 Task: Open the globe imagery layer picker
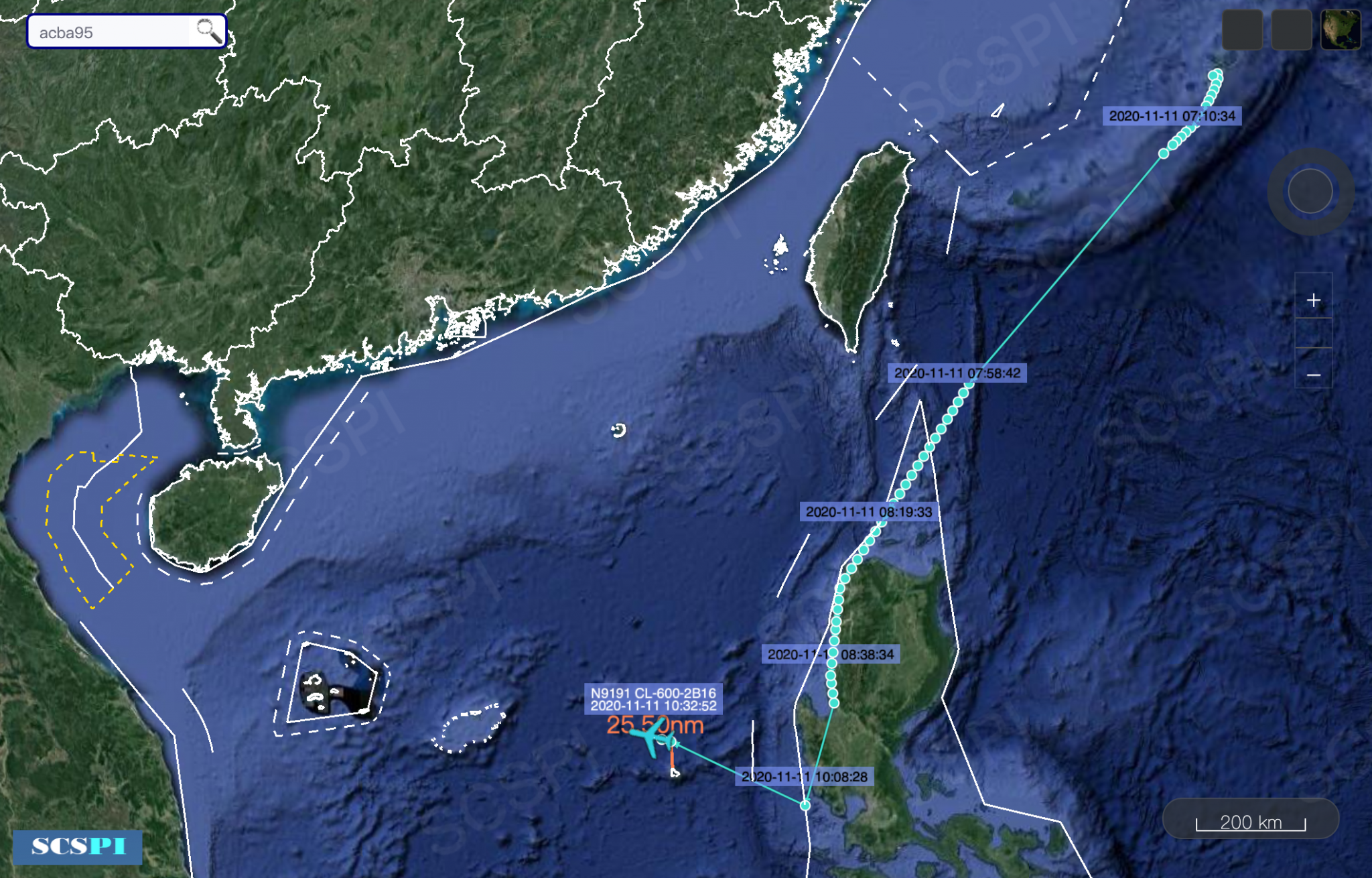point(1340,29)
